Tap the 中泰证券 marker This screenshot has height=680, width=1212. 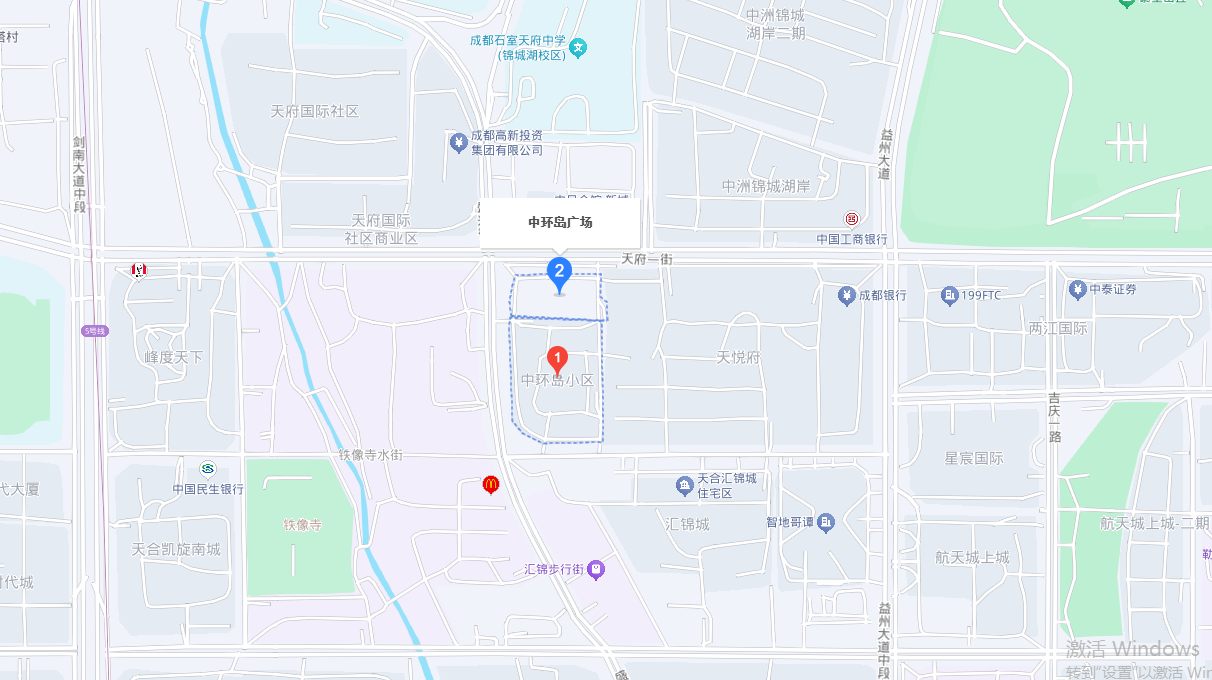click(1077, 290)
